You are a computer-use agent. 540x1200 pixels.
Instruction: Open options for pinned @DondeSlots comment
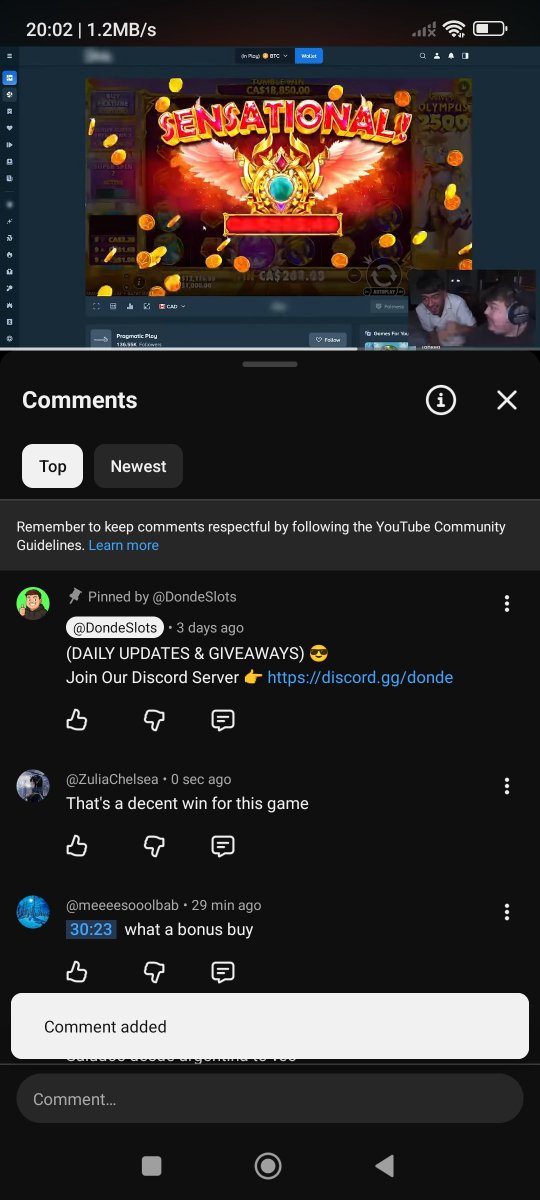click(x=507, y=603)
